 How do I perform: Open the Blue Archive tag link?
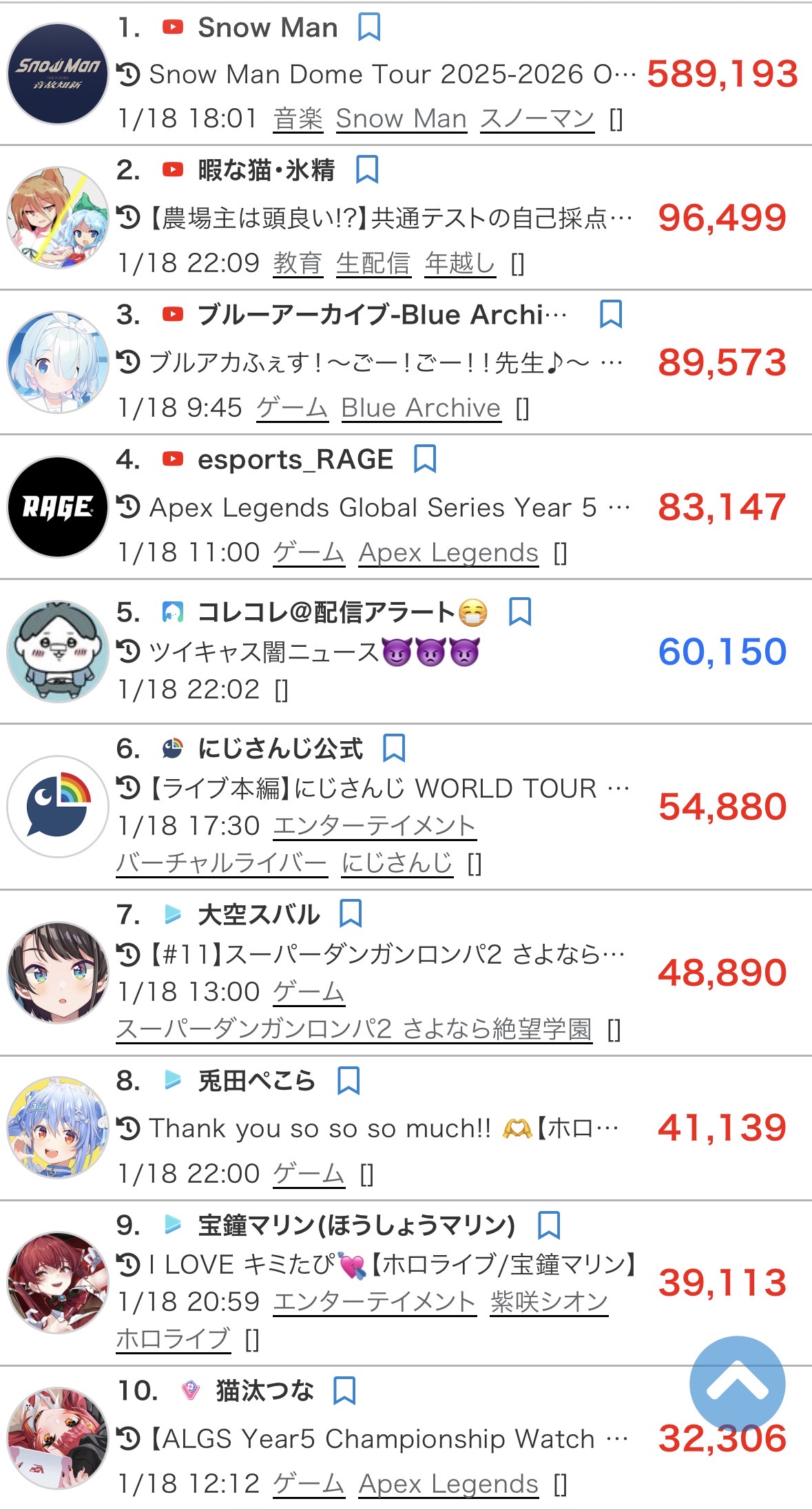(x=420, y=408)
